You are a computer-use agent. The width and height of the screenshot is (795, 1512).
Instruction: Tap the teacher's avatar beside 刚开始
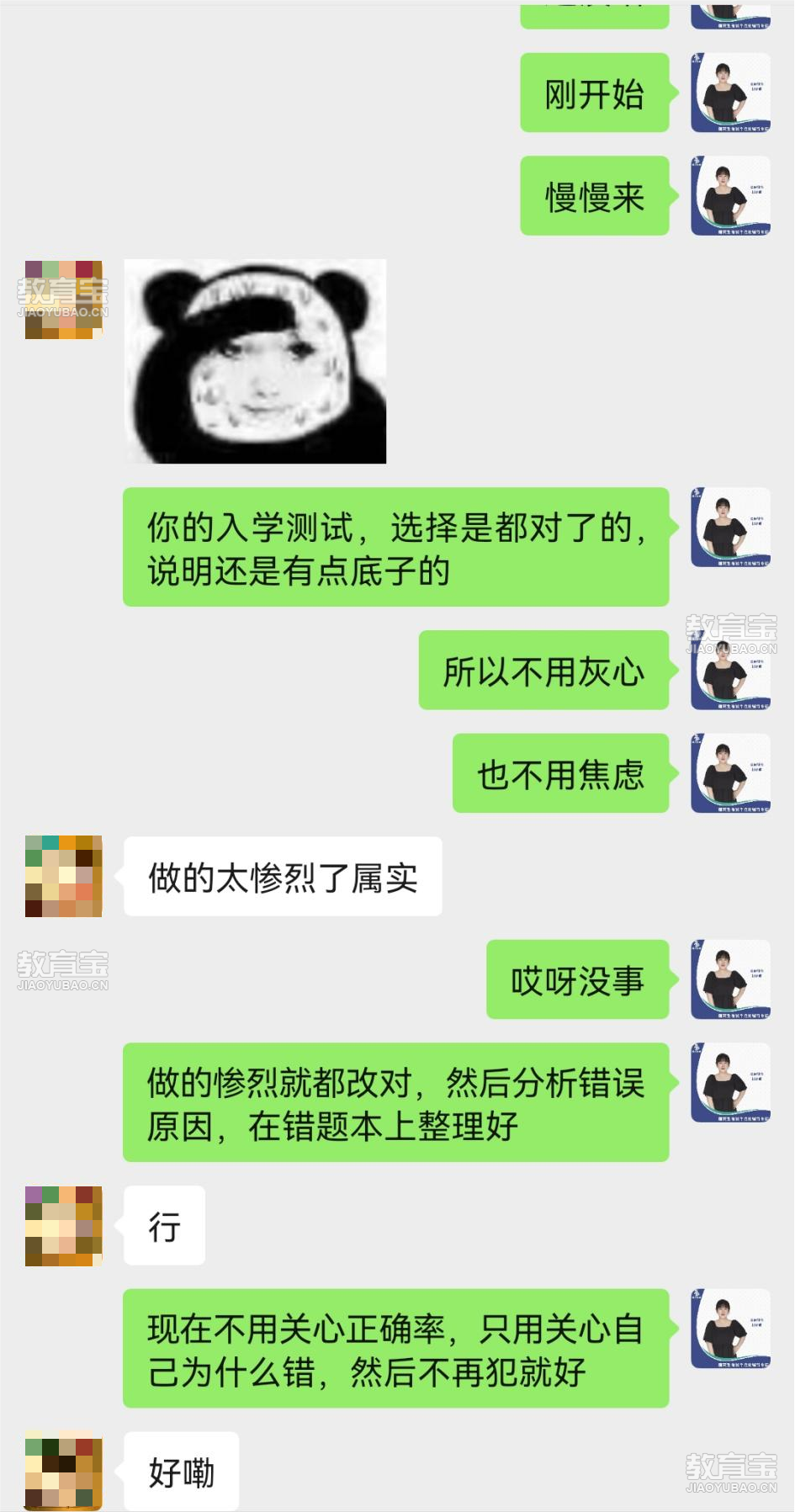[x=730, y=93]
